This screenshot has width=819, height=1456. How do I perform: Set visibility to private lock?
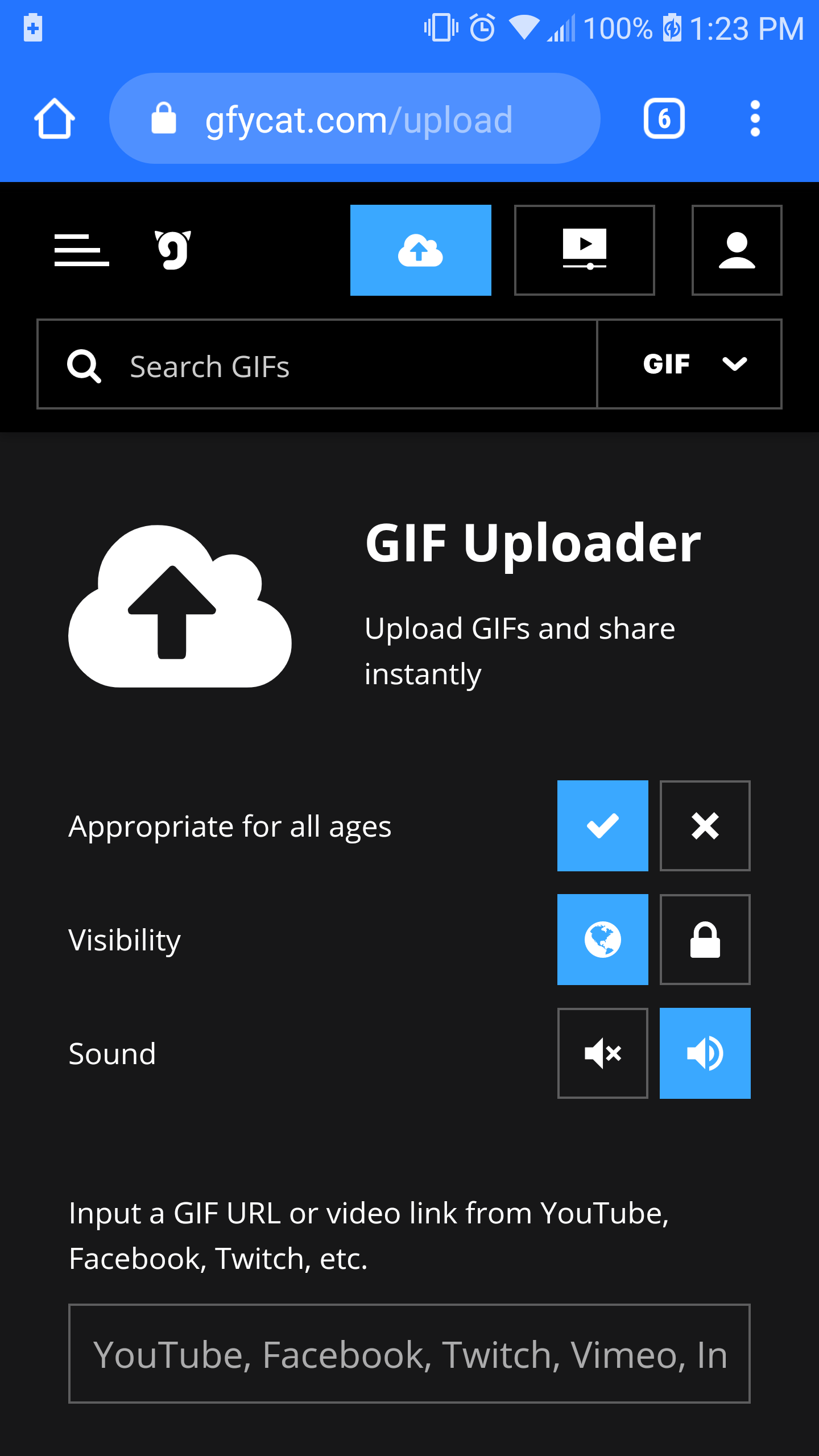pos(705,940)
